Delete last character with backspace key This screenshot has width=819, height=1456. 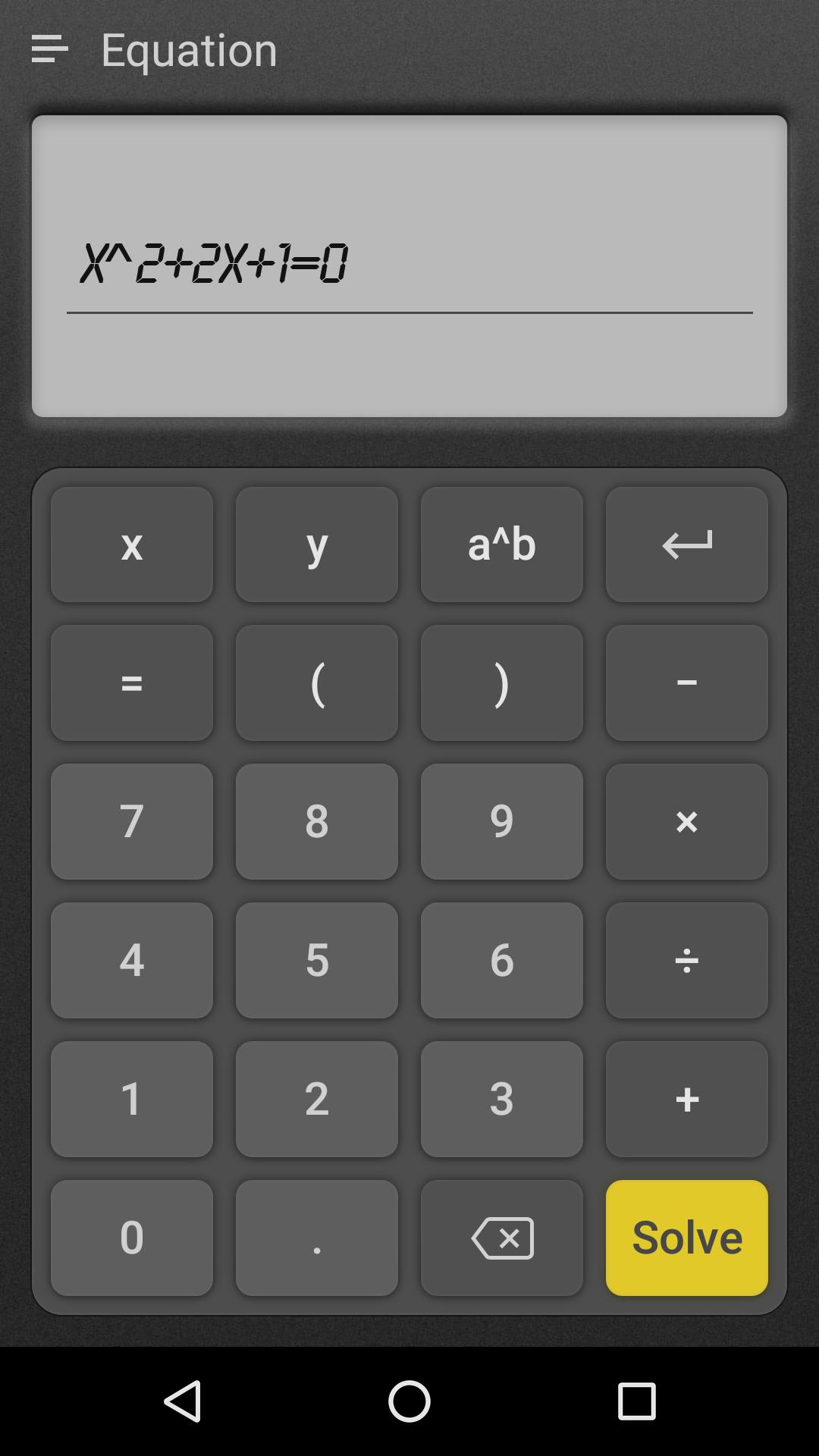pyautogui.click(x=501, y=1237)
